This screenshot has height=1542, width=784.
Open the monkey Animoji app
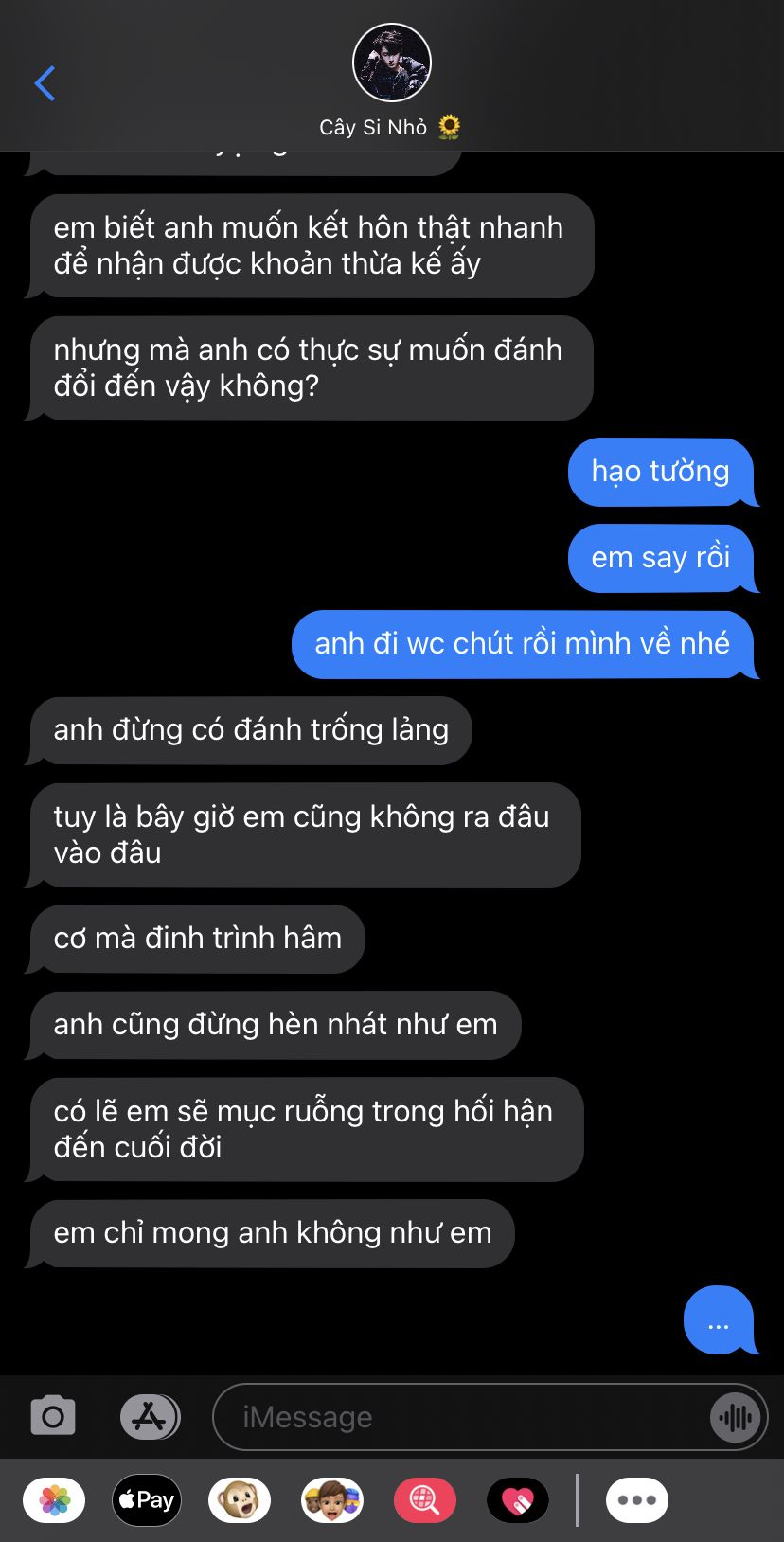(240, 1500)
